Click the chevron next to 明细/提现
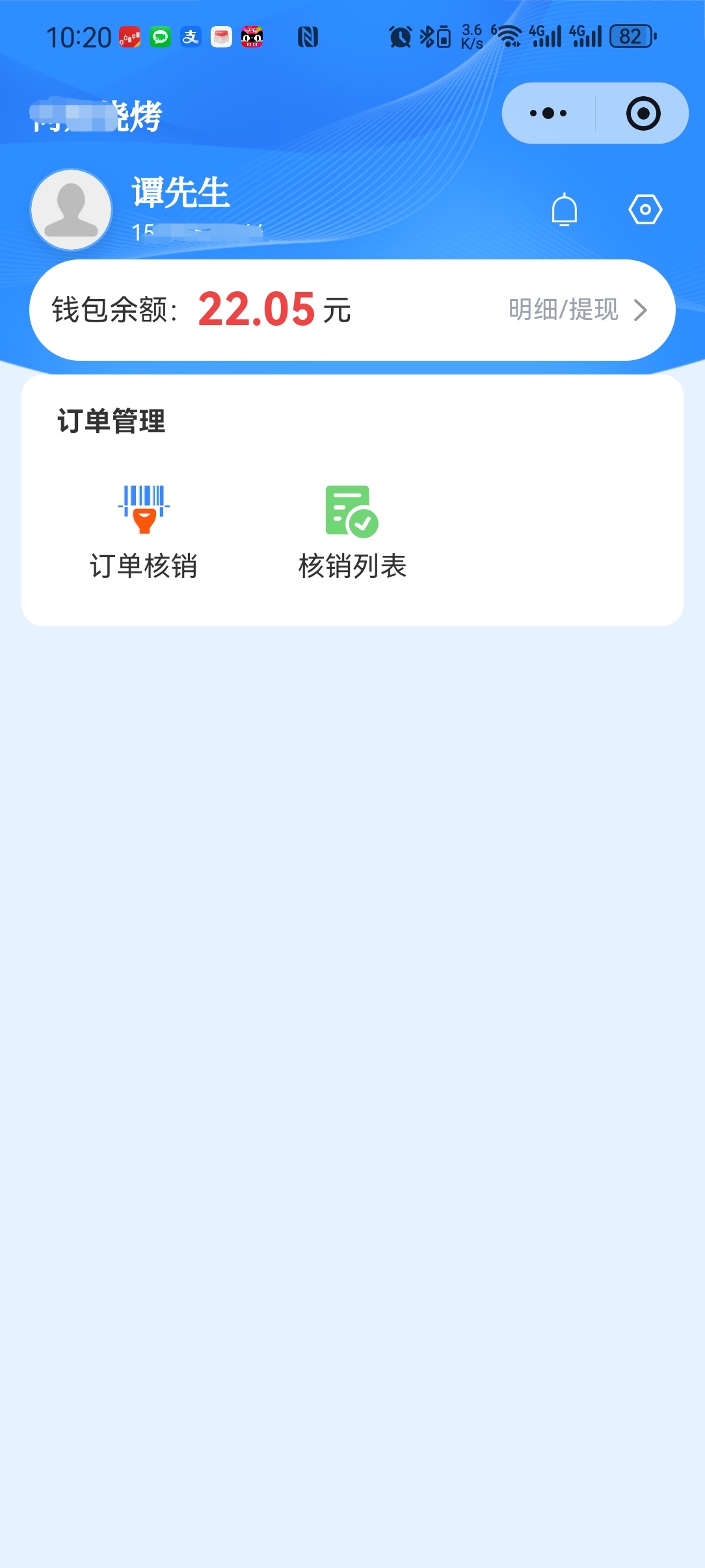This screenshot has width=705, height=1568. click(642, 309)
